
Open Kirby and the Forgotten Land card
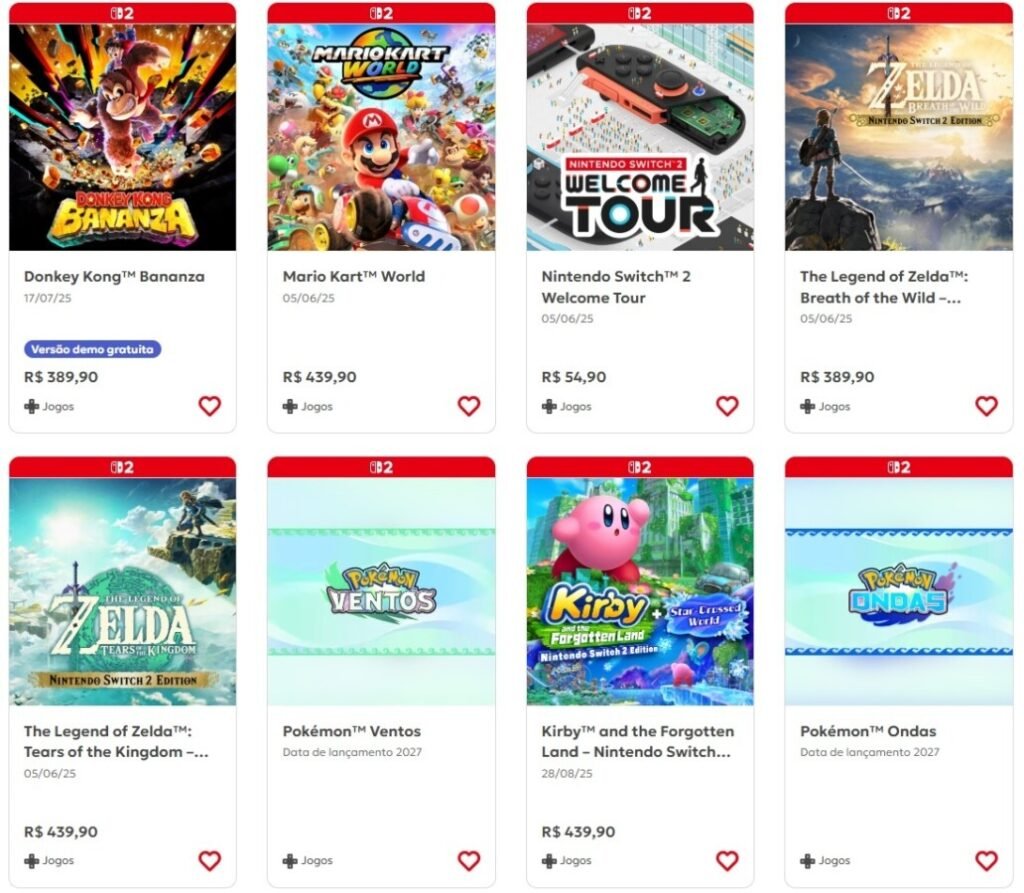pyautogui.click(x=640, y=592)
